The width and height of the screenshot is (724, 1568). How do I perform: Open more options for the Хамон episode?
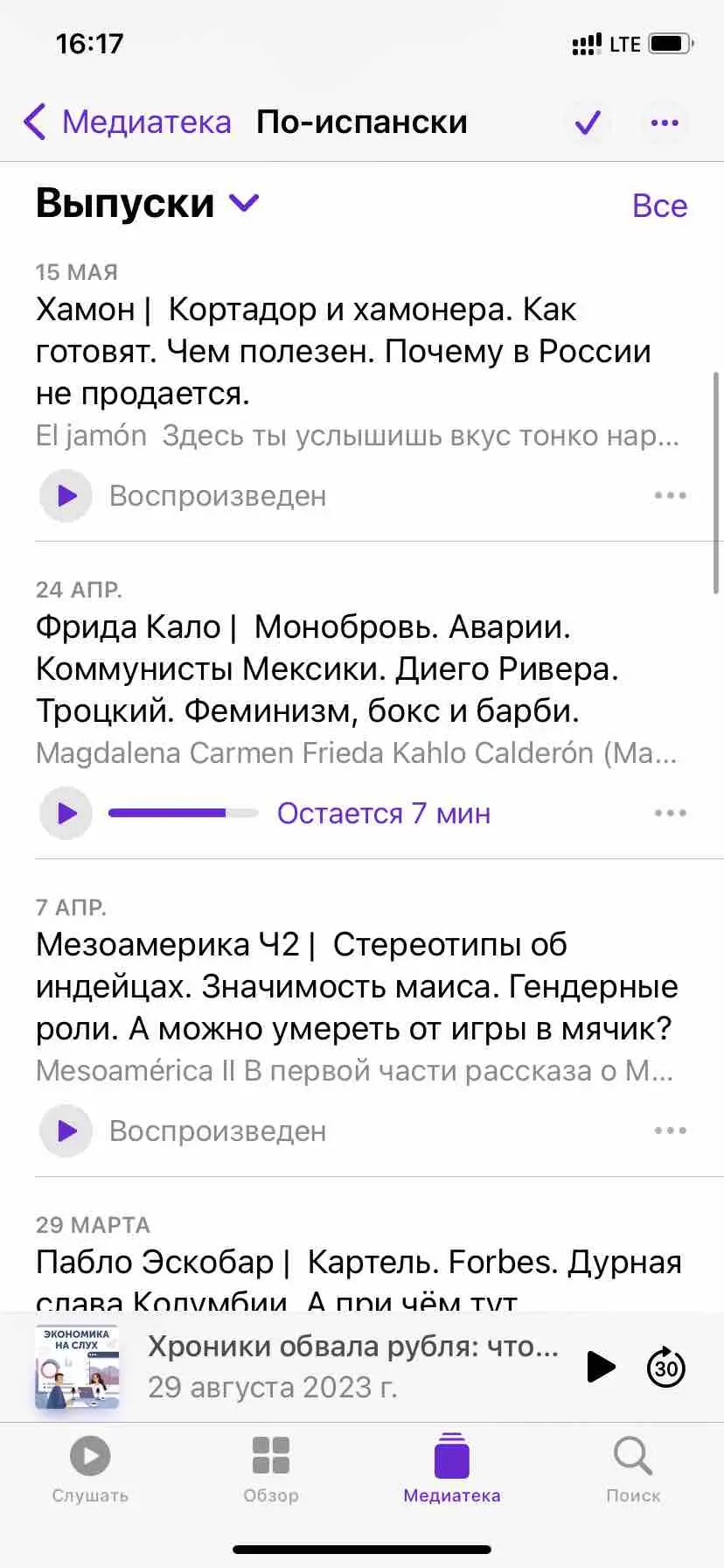click(x=671, y=495)
